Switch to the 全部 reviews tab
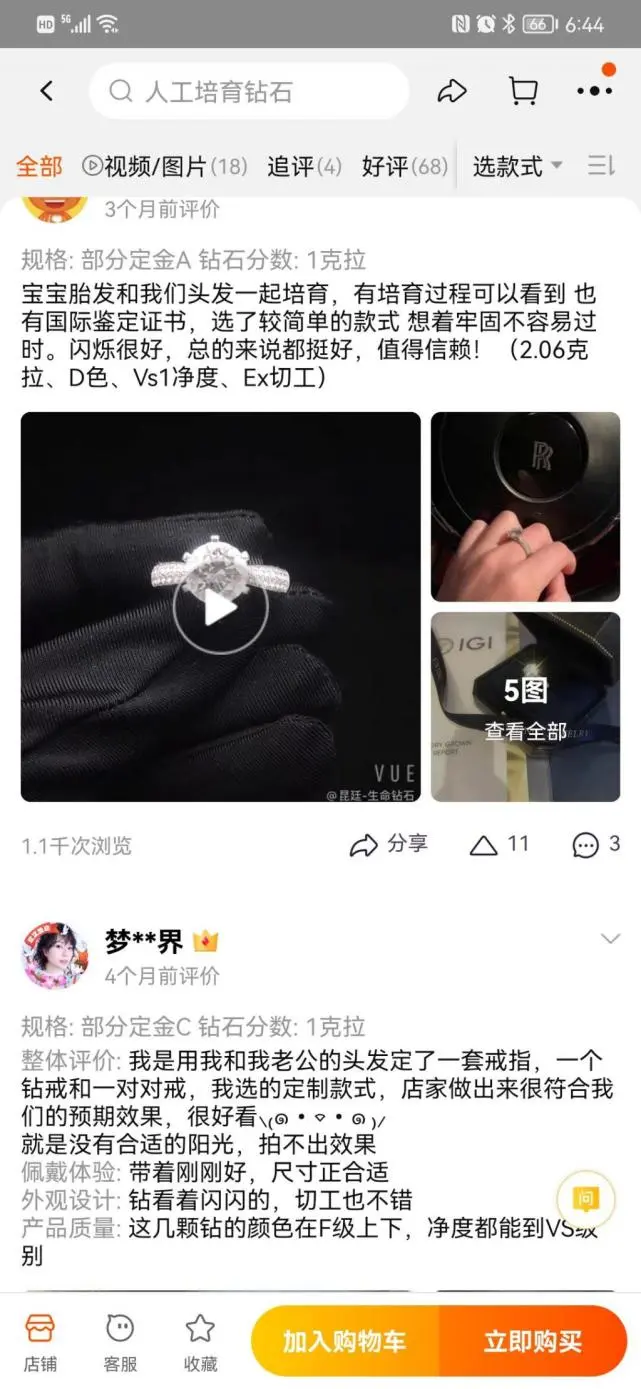This screenshot has height=1389, width=641. pos(39,166)
